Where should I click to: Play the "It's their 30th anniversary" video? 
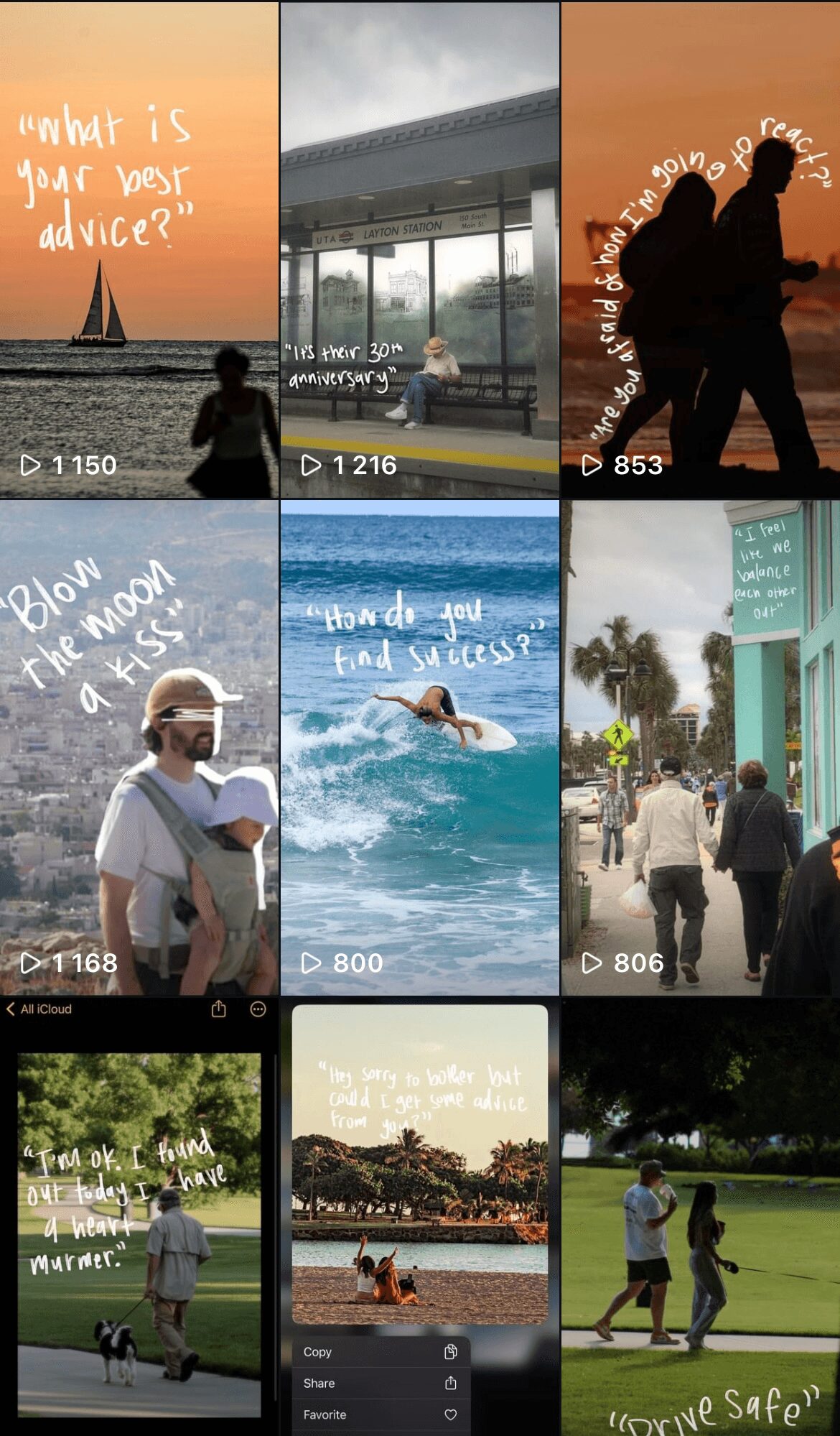(419, 250)
